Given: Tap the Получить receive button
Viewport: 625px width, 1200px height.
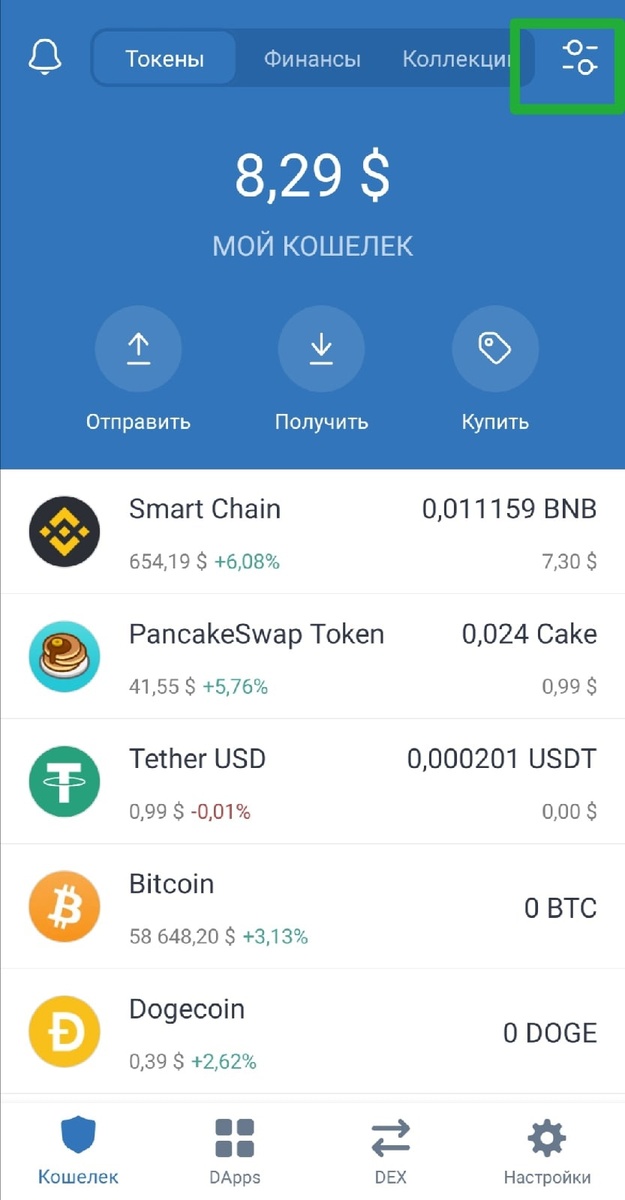Looking at the screenshot, I should tap(321, 349).
